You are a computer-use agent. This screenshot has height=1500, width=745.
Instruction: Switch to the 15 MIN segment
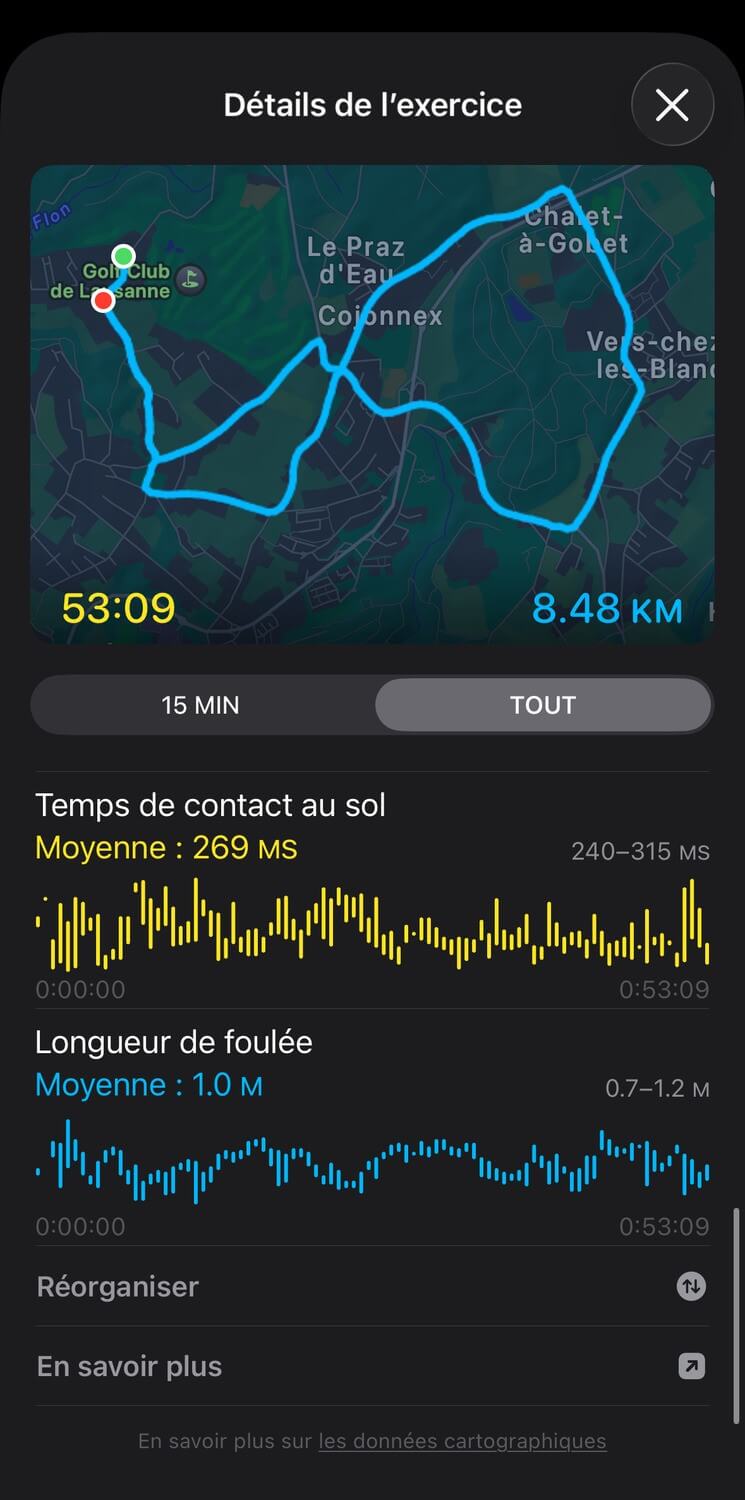(x=201, y=705)
